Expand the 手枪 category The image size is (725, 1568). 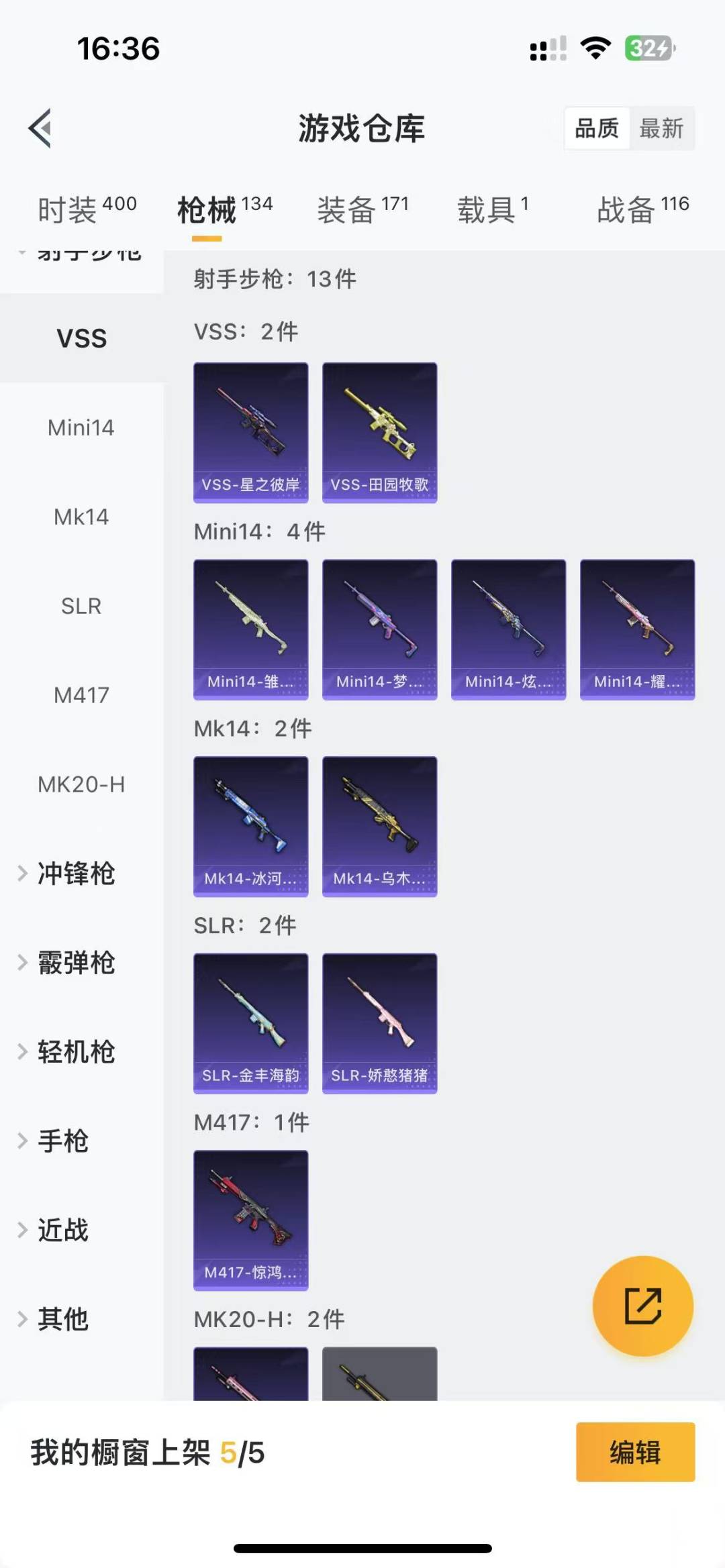[x=62, y=1141]
